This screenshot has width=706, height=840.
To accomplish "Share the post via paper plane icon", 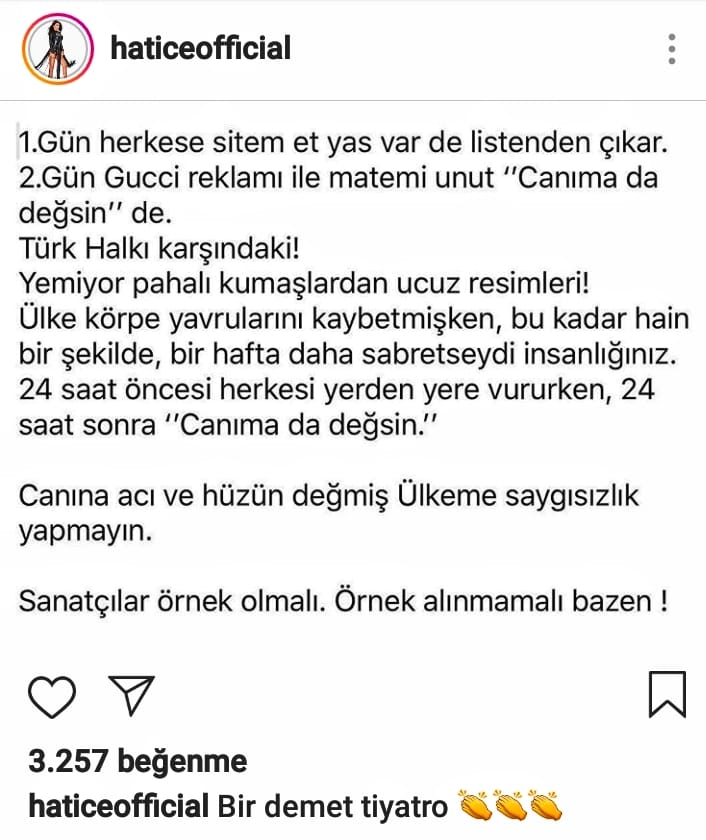I will [x=131, y=693].
